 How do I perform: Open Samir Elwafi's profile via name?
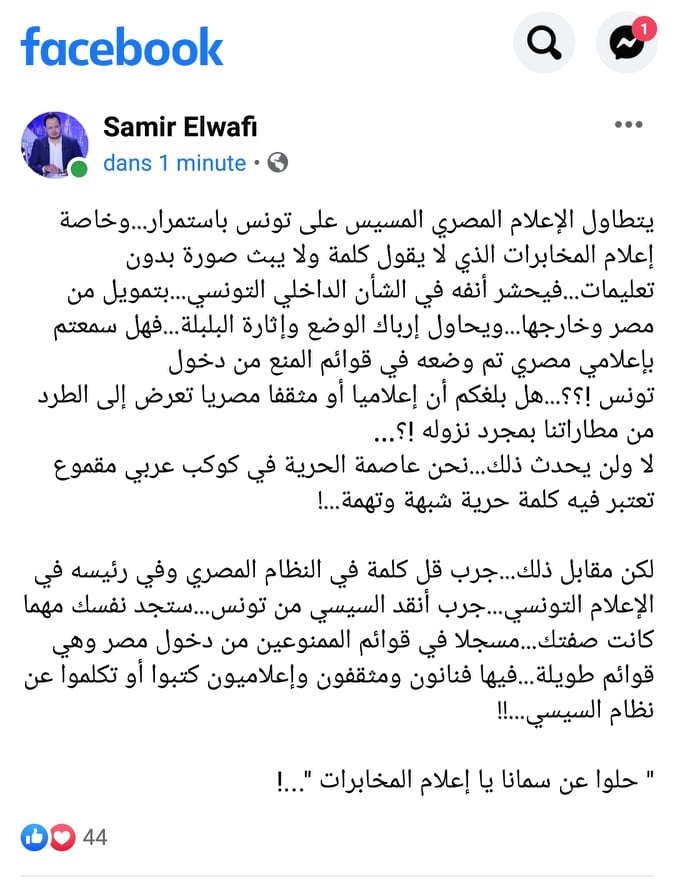[180, 127]
